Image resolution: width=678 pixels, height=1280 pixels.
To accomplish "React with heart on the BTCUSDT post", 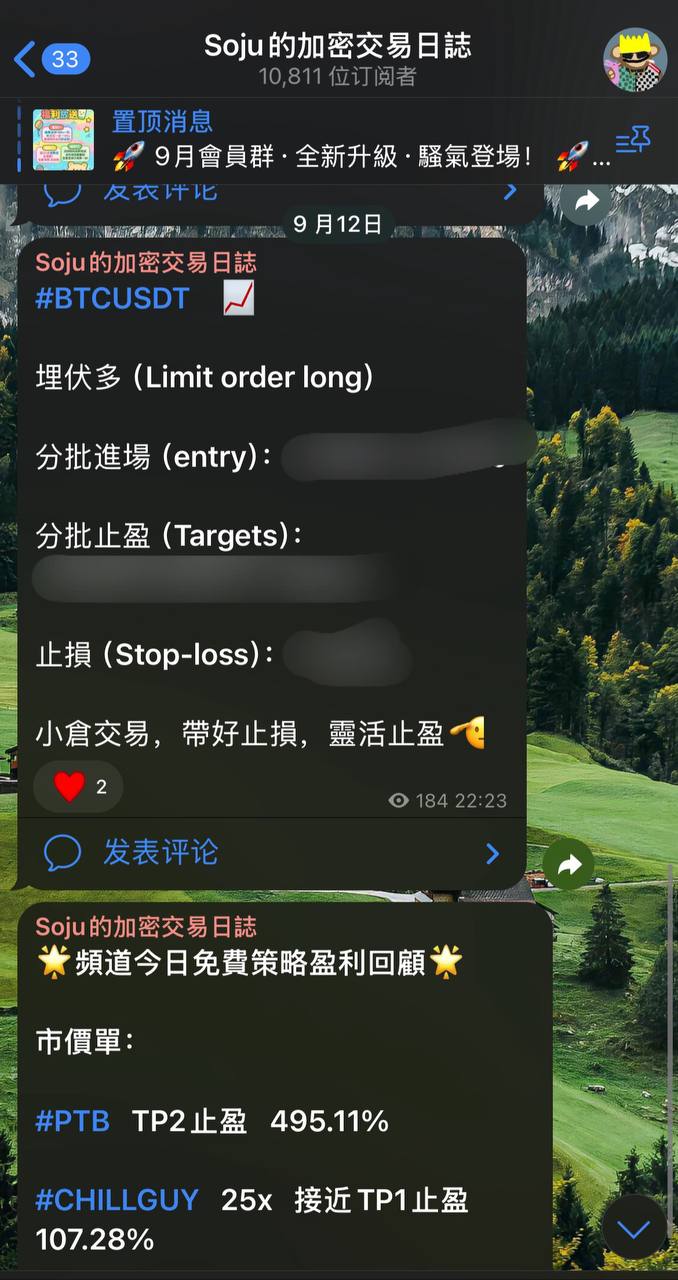I will [x=78, y=787].
